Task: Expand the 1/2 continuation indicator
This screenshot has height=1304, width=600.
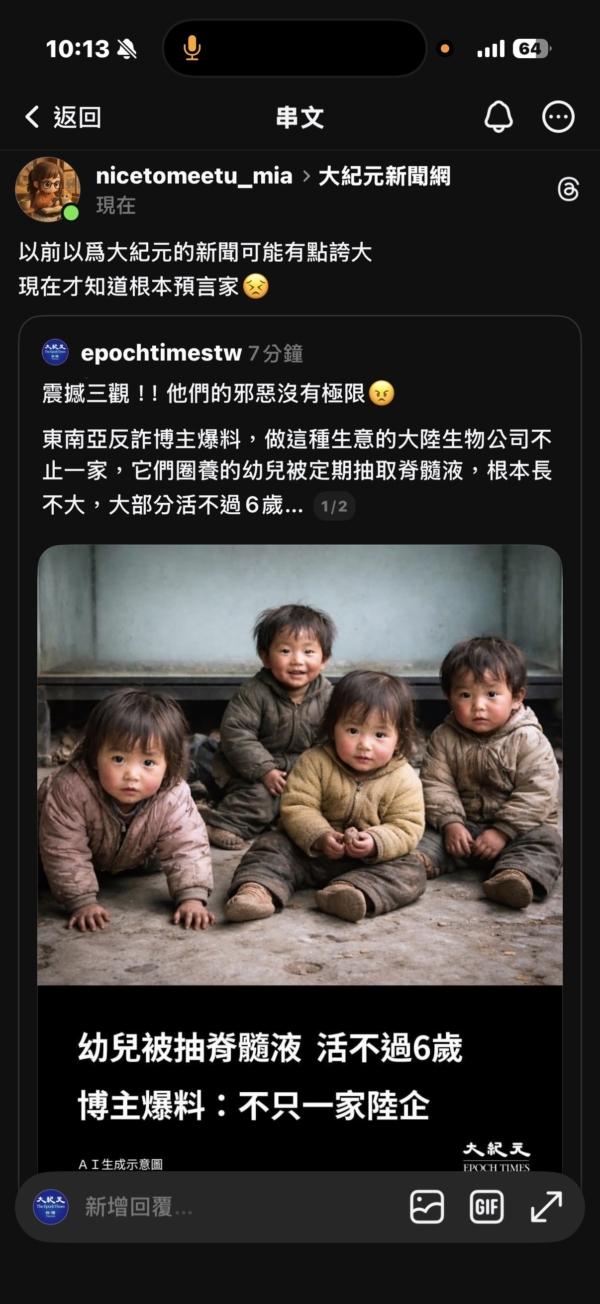Action: pyautogui.click(x=334, y=506)
